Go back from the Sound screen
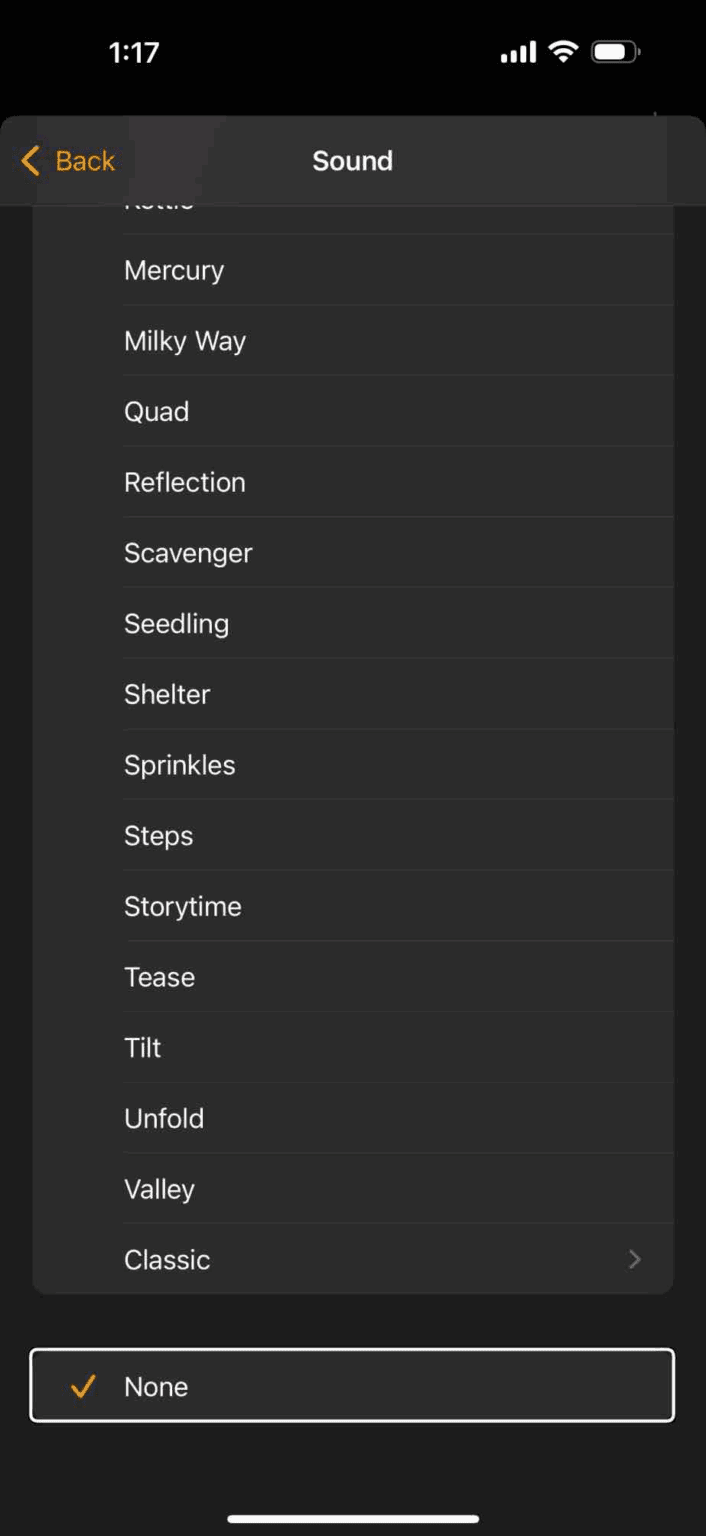Image resolution: width=706 pixels, height=1536 pixels. click(x=68, y=161)
